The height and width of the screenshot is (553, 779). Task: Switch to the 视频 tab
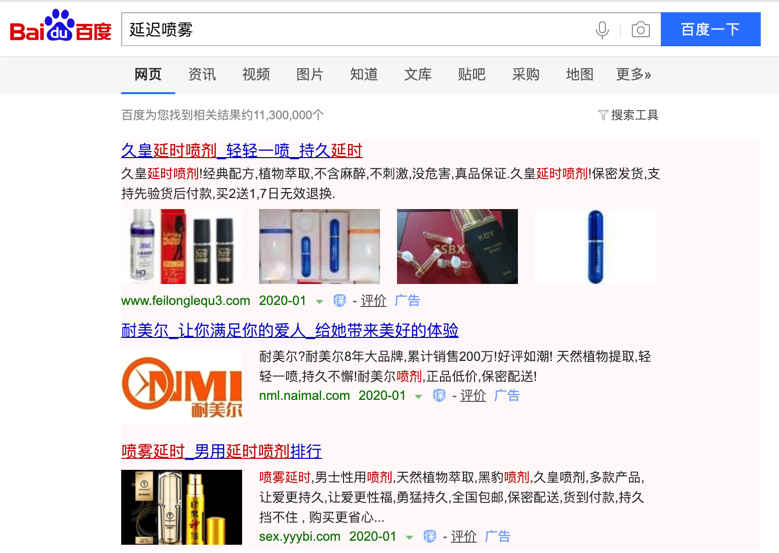256,75
